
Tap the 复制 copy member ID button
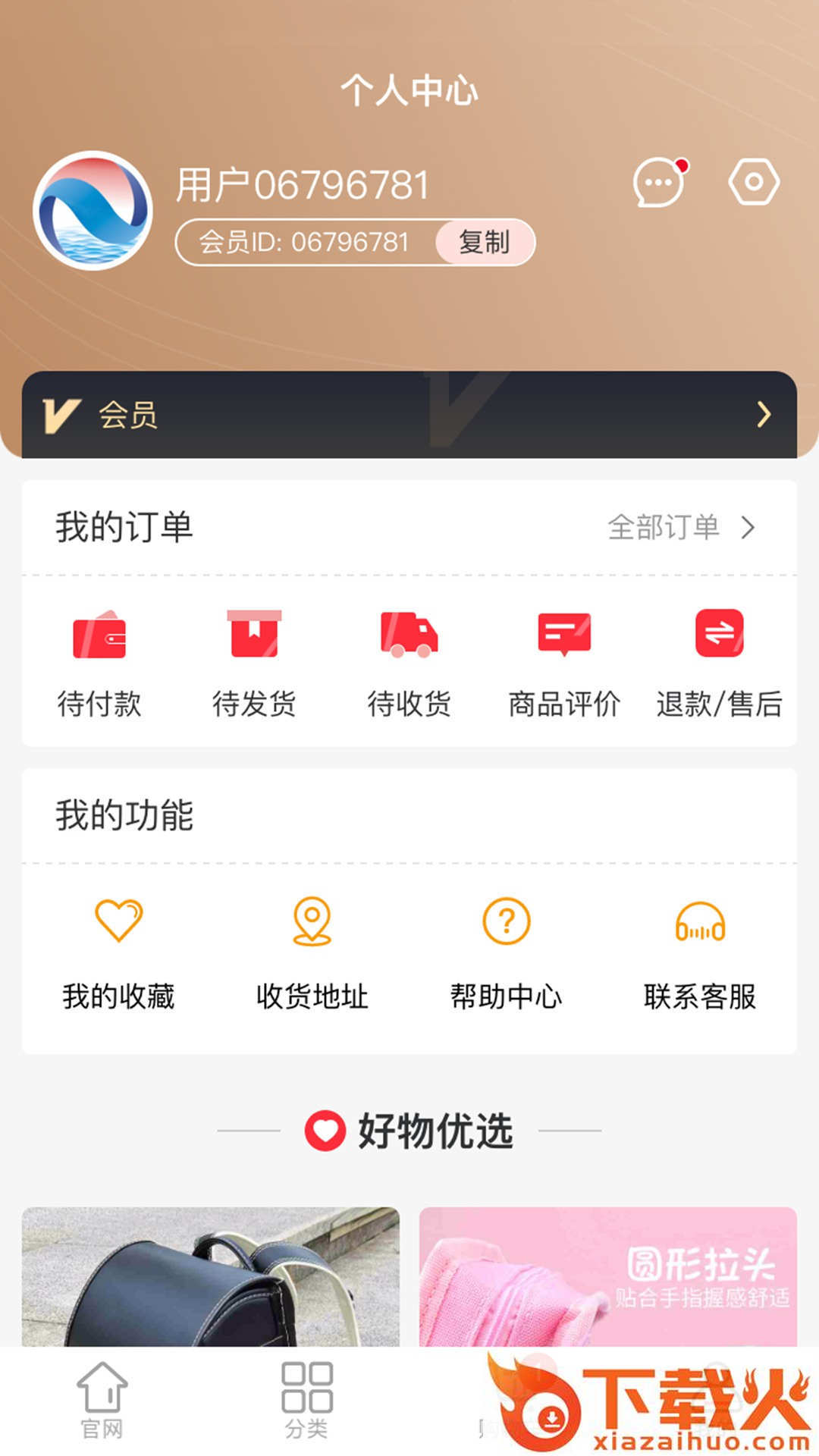pyautogui.click(x=486, y=241)
